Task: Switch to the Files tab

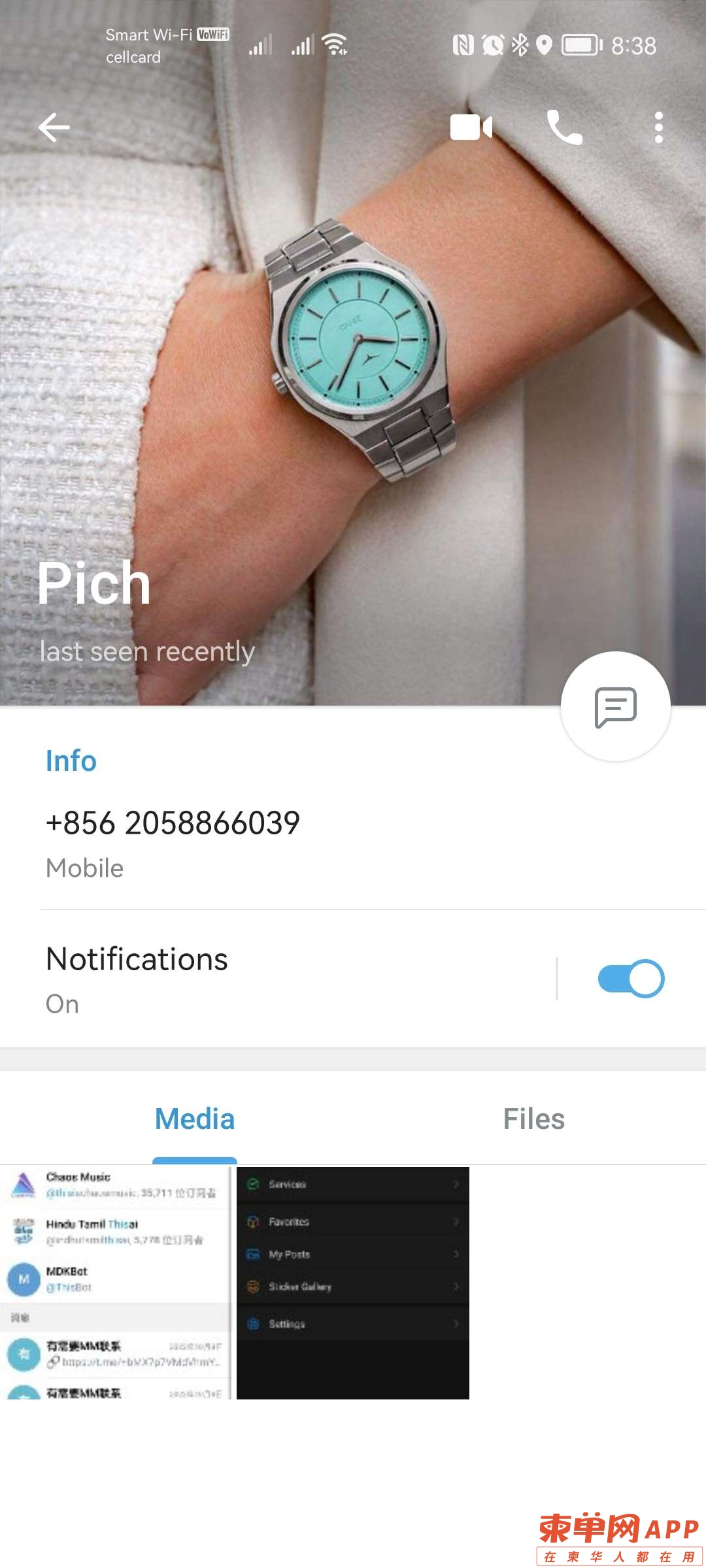Action: click(533, 1119)
